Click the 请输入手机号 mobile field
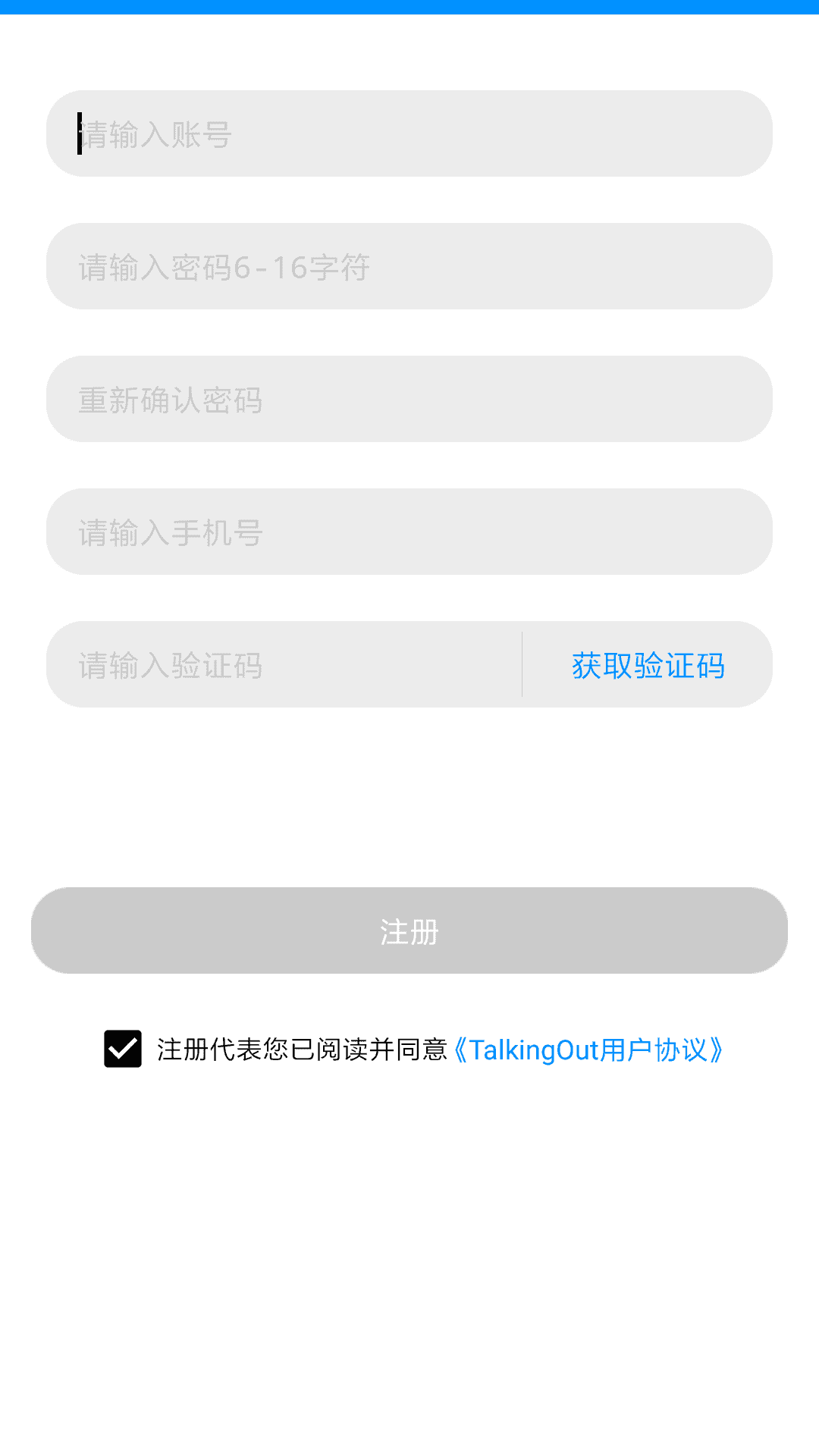Screen dimensions: 819x1456 tap(409, 532)
